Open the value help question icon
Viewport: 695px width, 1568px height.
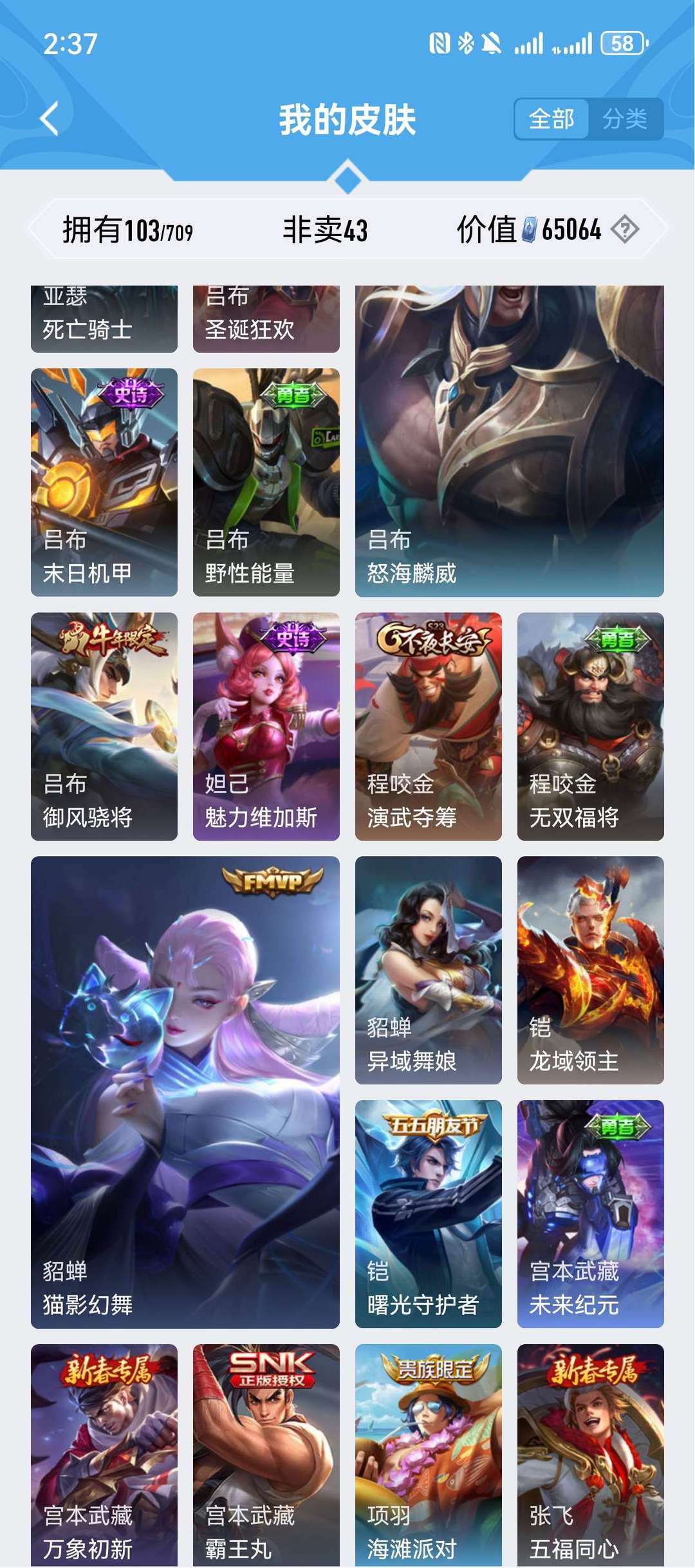[x=625, y=229]
